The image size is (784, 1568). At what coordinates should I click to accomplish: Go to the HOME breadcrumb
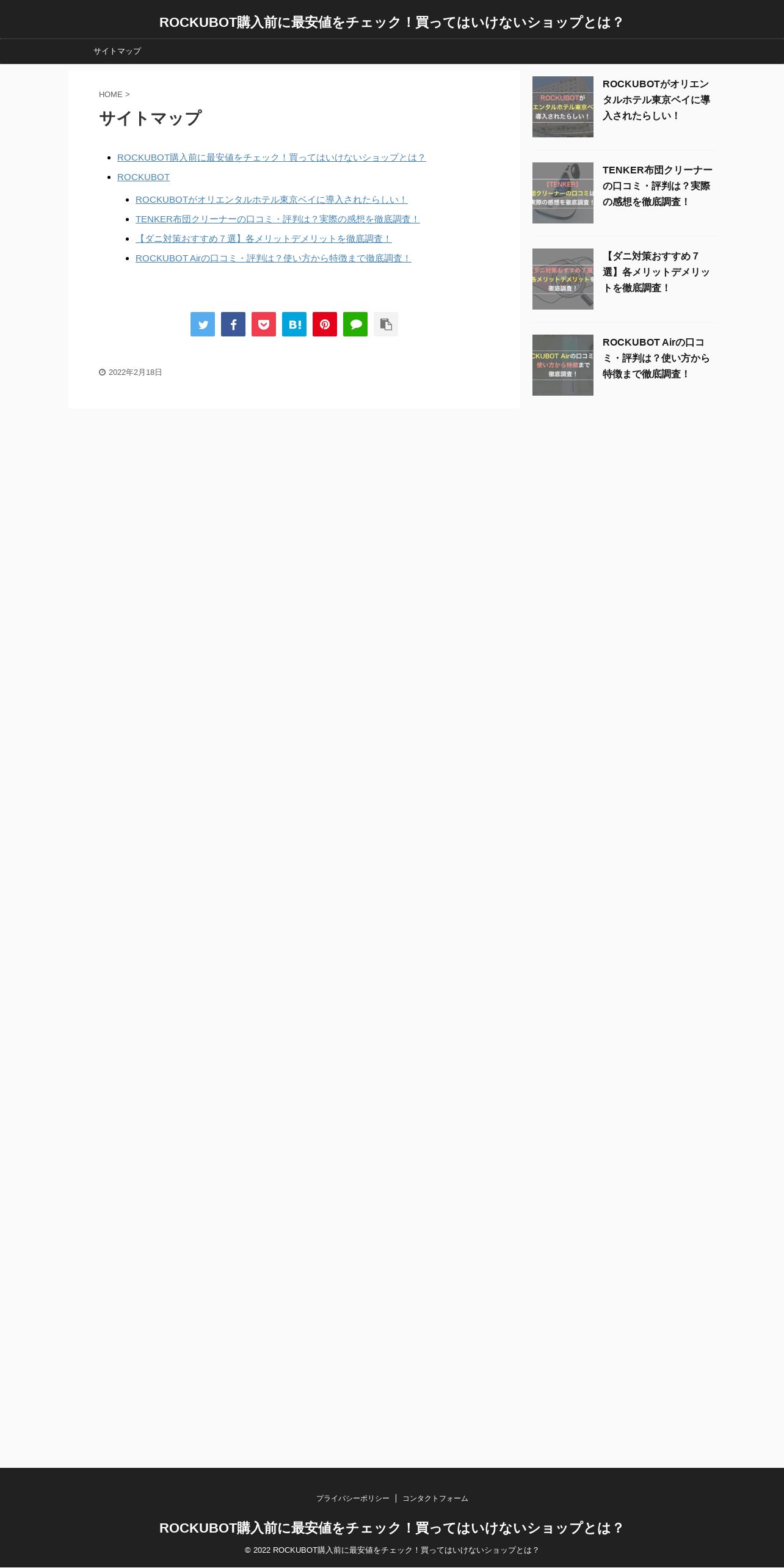(111, 95)
